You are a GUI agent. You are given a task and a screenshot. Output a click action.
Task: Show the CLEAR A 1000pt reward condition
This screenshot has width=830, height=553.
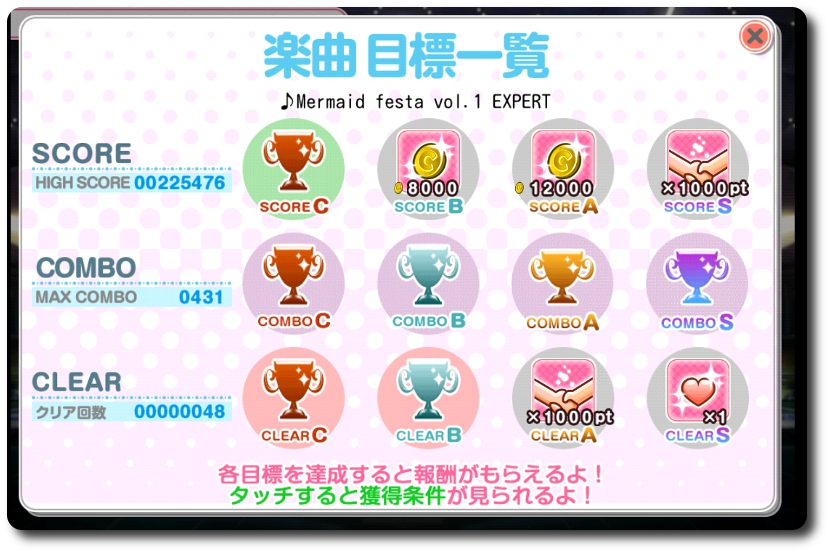[x=562, y=398]
